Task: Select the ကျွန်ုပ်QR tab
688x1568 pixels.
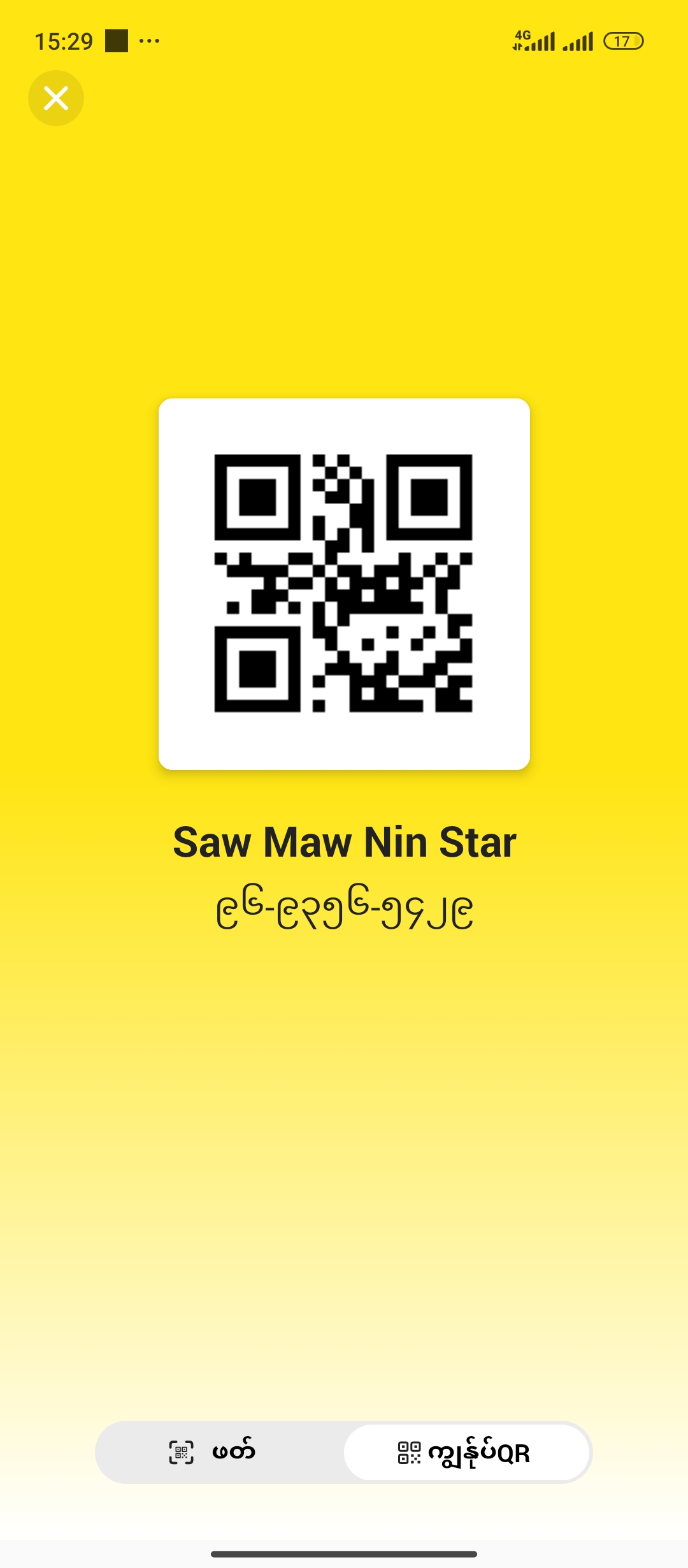Action: click(x=466, y=1453)
